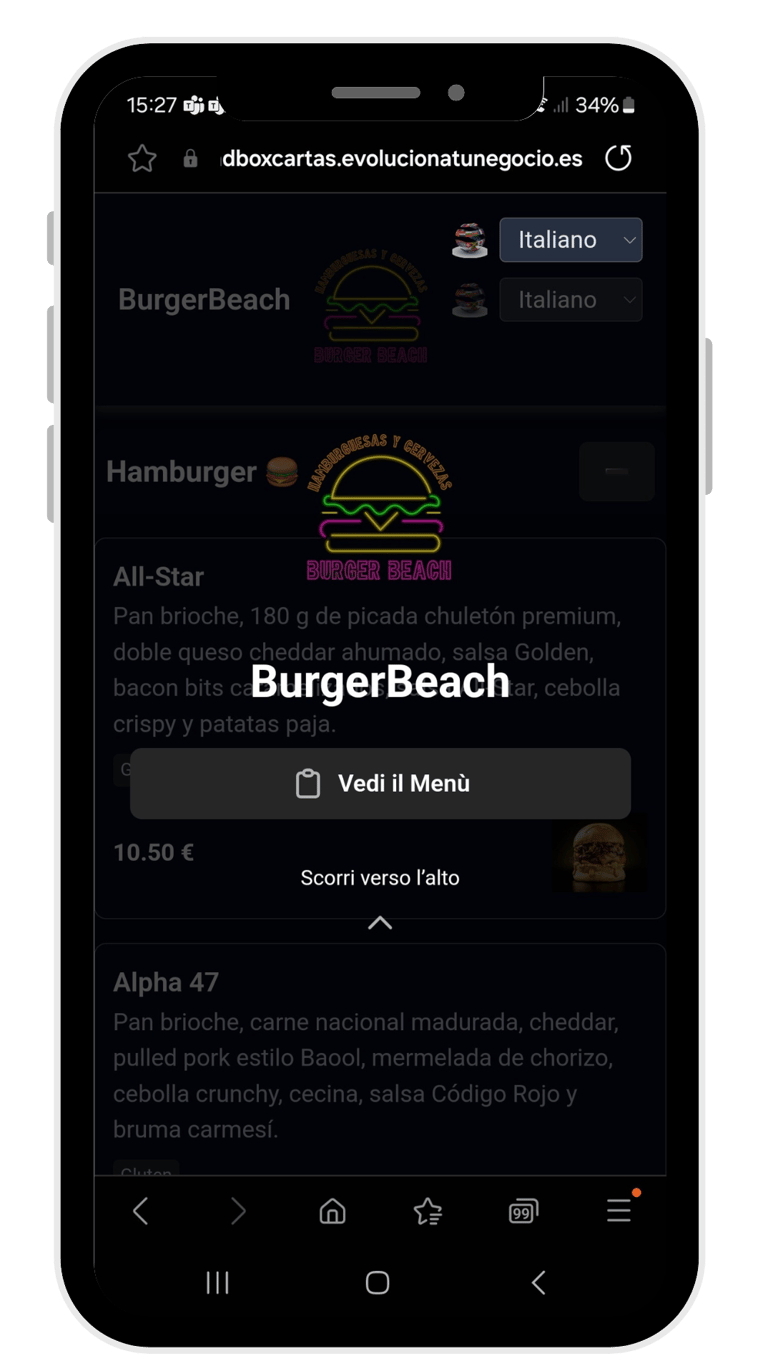Open system recent apps
This screenshot has width=768, height=1370.
217,1283
